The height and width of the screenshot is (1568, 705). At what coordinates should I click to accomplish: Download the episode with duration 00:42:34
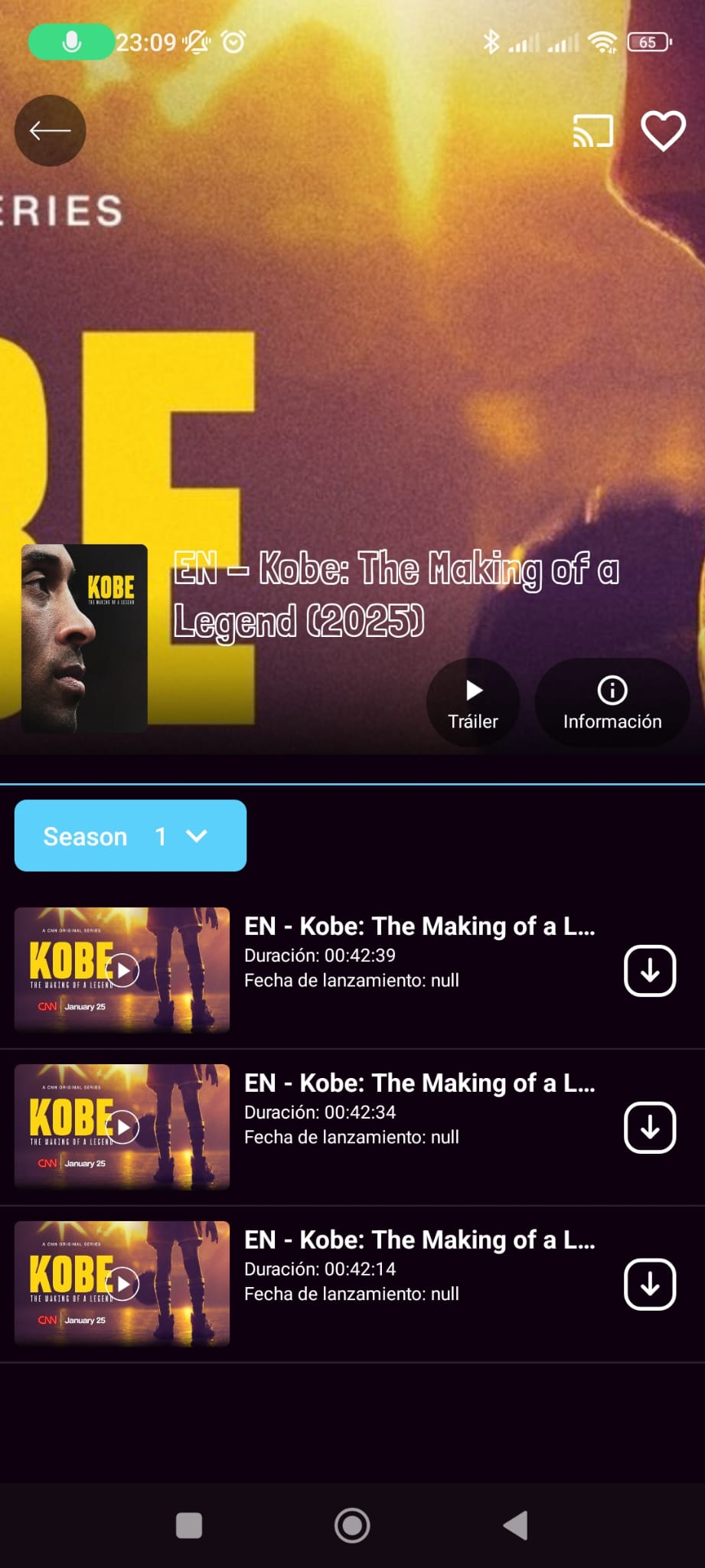tap(650, 1128)
